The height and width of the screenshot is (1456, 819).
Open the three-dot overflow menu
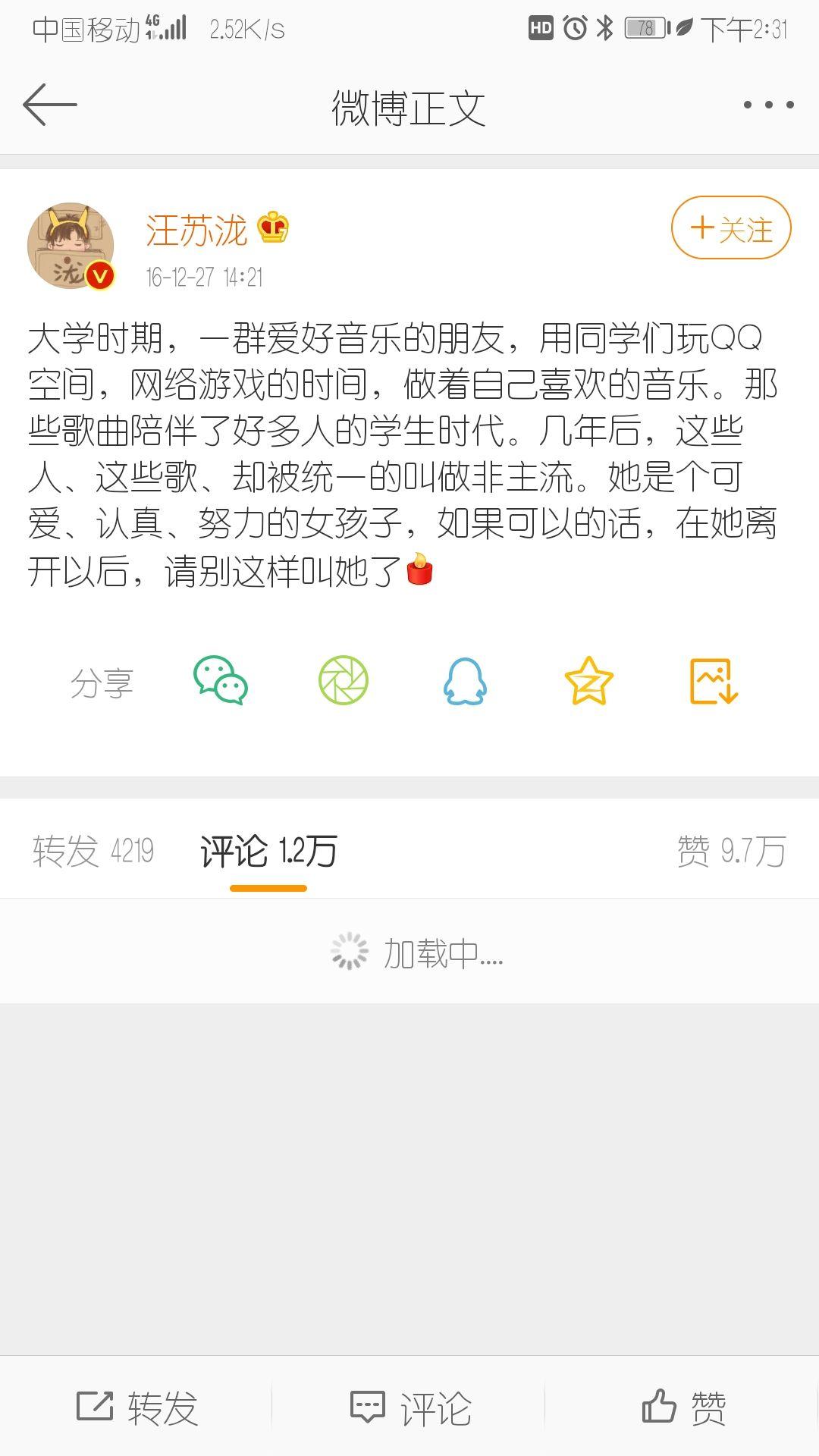click(768, 105)
